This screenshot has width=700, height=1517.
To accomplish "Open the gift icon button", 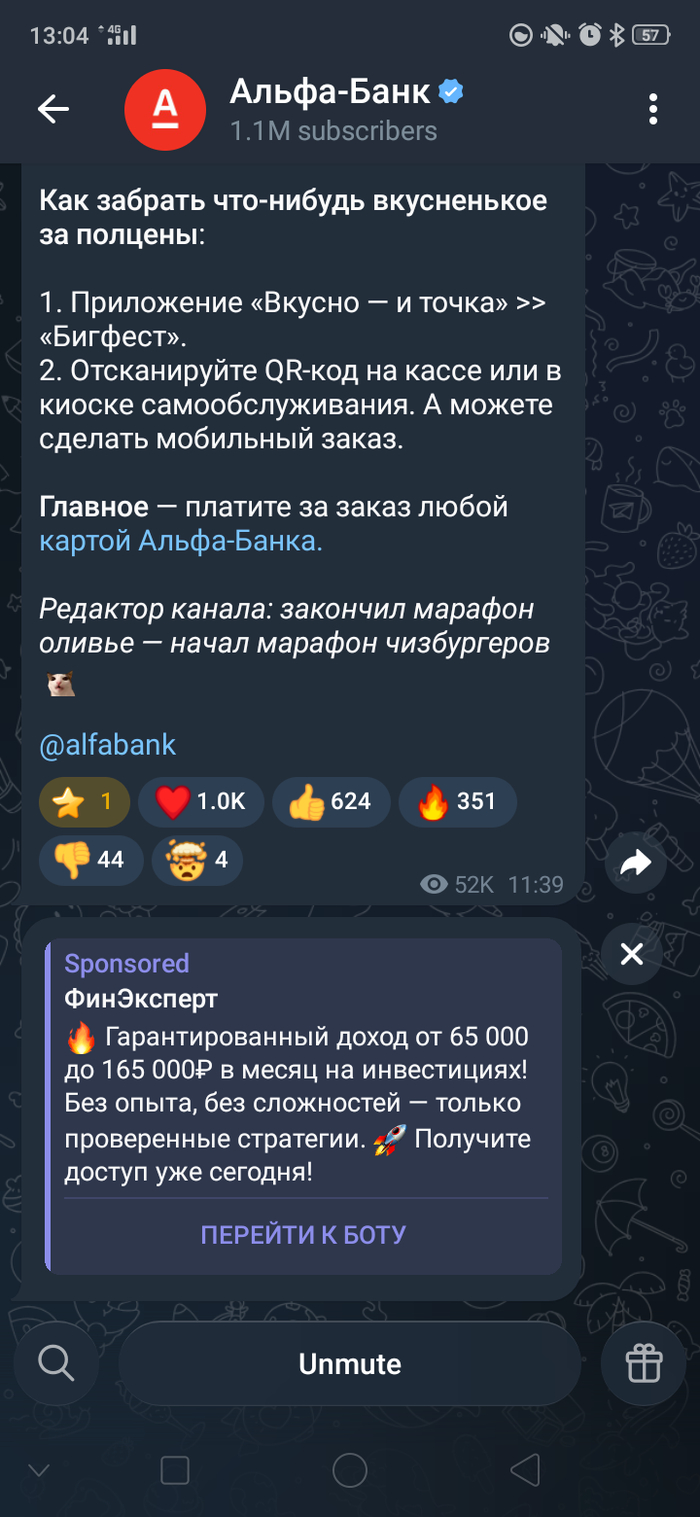I will tap(644, 1363).
